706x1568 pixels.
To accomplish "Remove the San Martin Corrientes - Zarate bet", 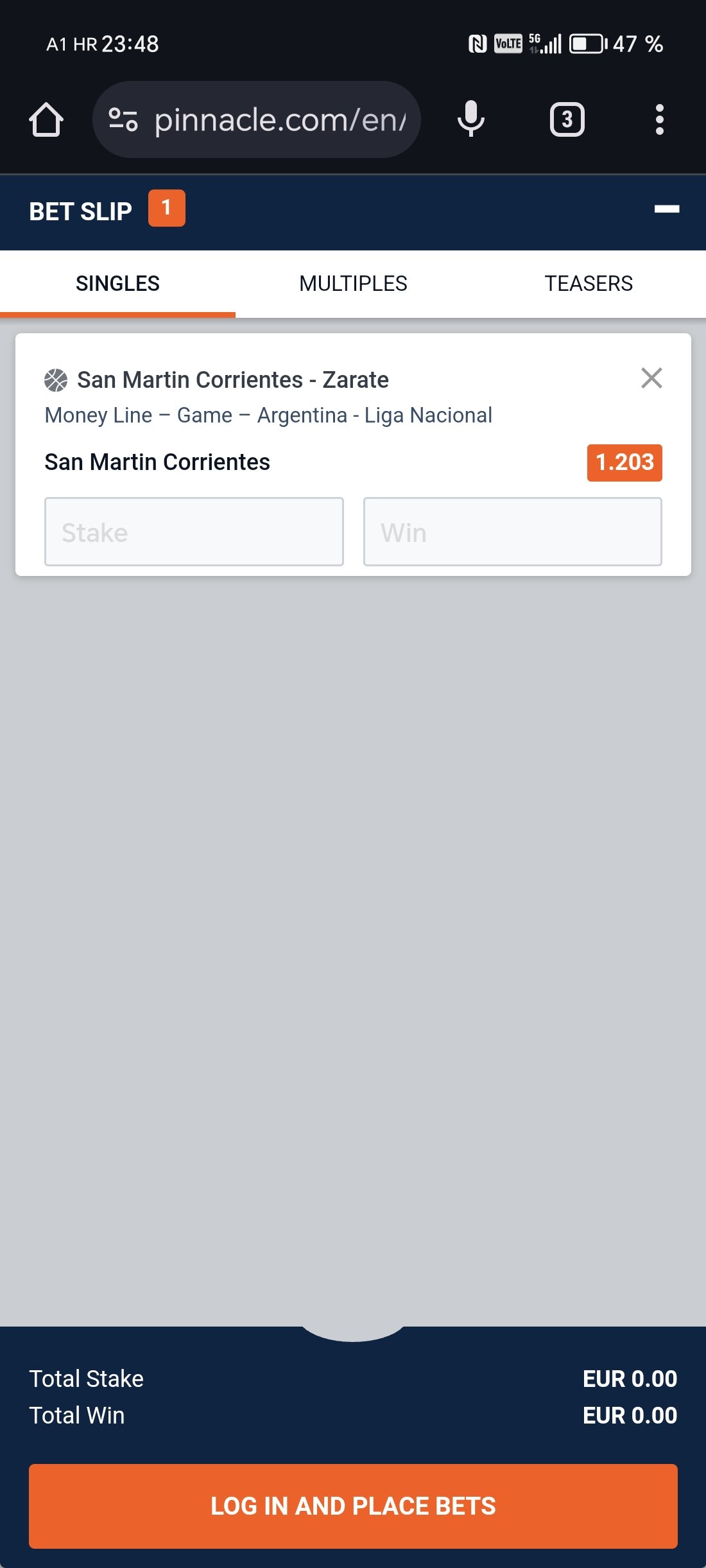I will pos(651,378).
